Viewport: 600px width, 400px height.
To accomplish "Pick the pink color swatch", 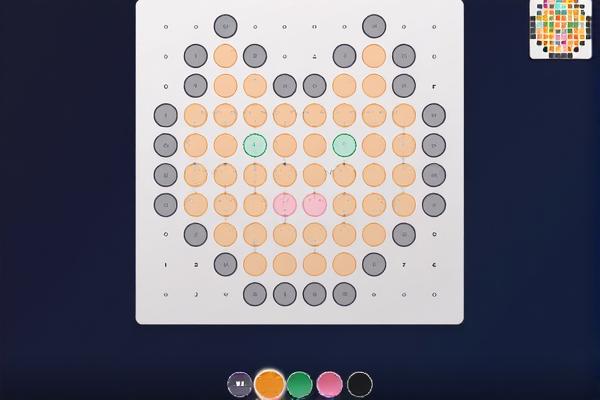I will click(329, 384).
